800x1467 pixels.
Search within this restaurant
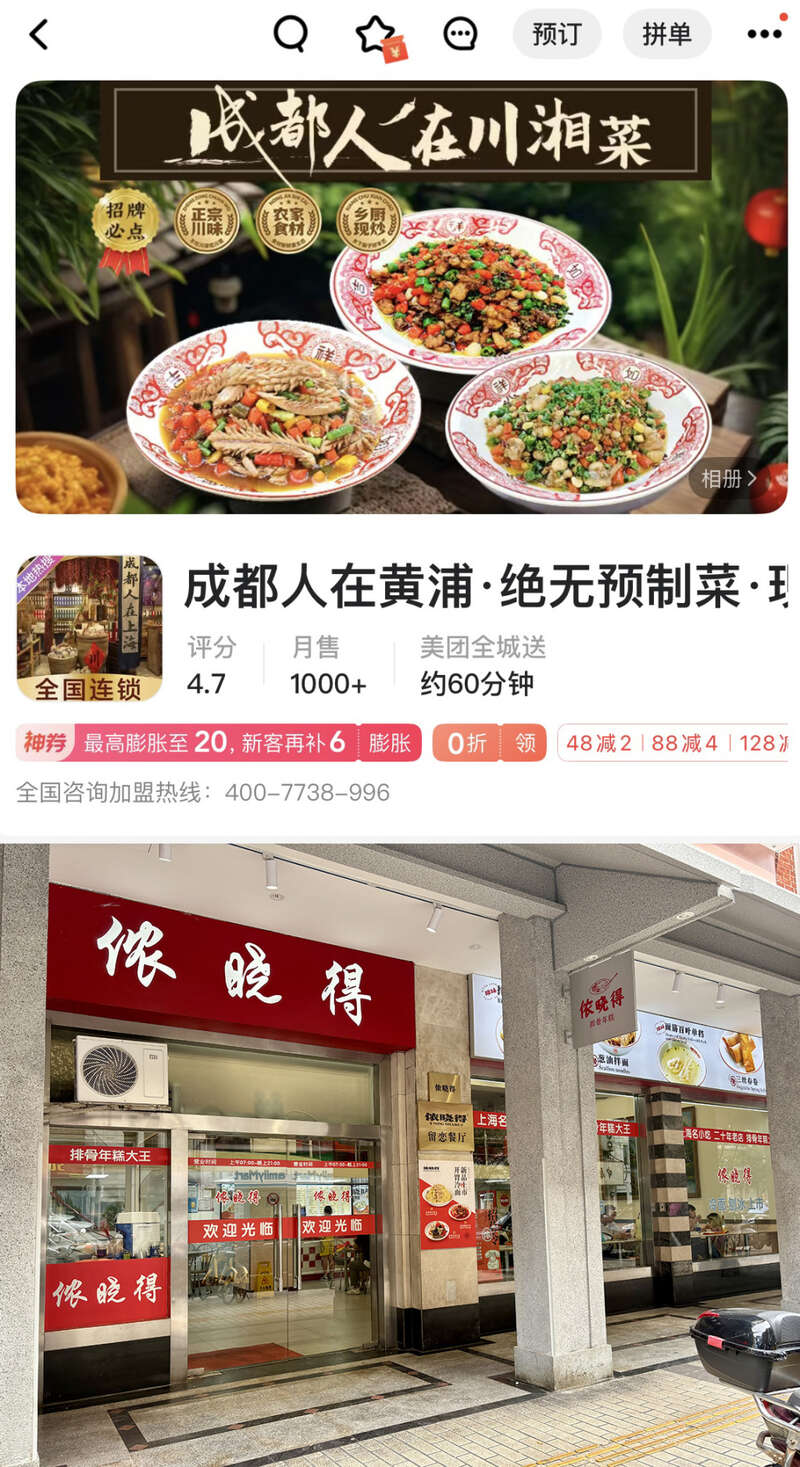point(290,34)
